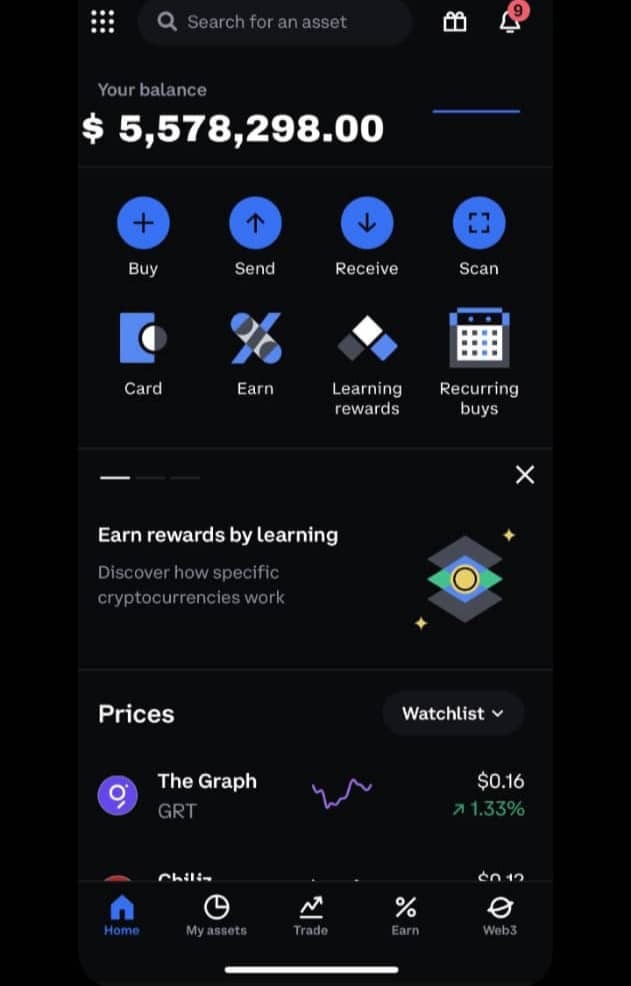
Task: Tap the Search for an asset field
Action: coord(275,22)
